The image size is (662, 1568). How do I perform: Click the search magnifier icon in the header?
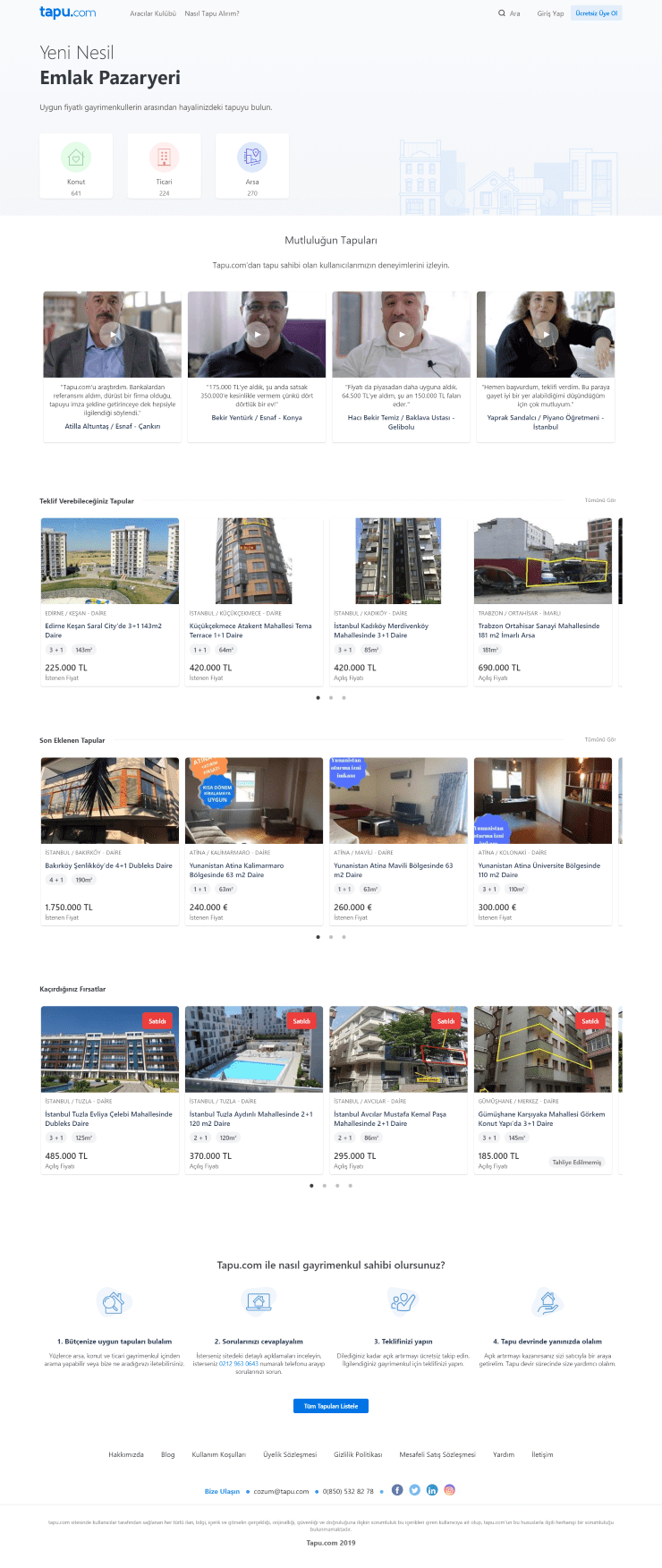(502, 13)
